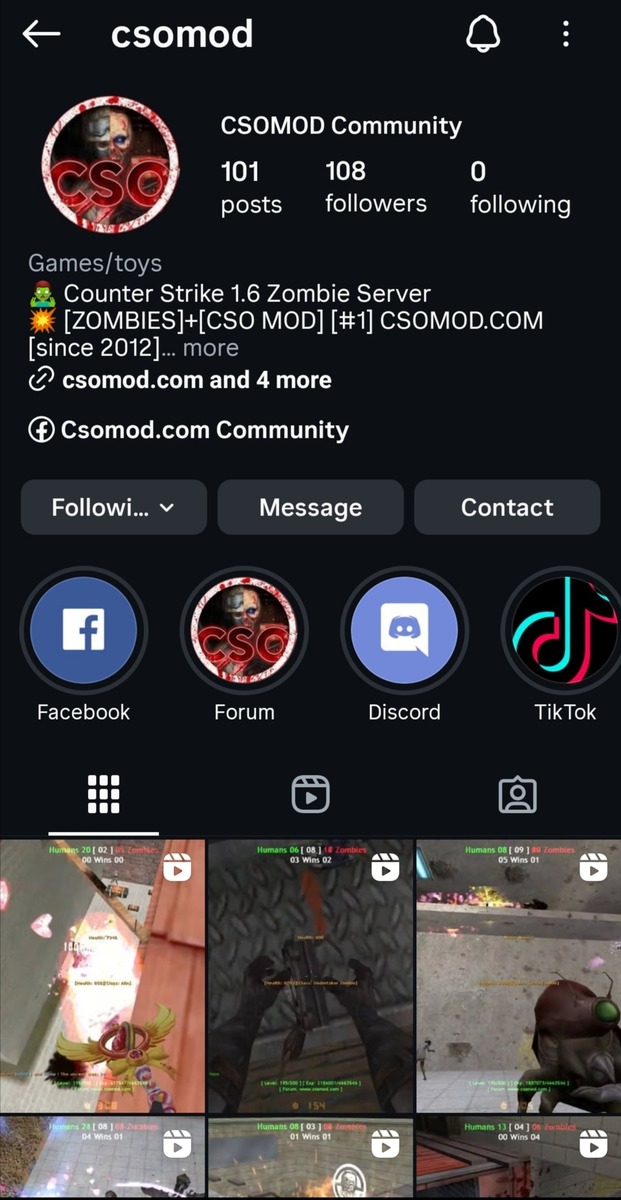Expand the bio with 'more'
Image resolution: width=621 pixels, height=1200 pixels.
(210, 348)
